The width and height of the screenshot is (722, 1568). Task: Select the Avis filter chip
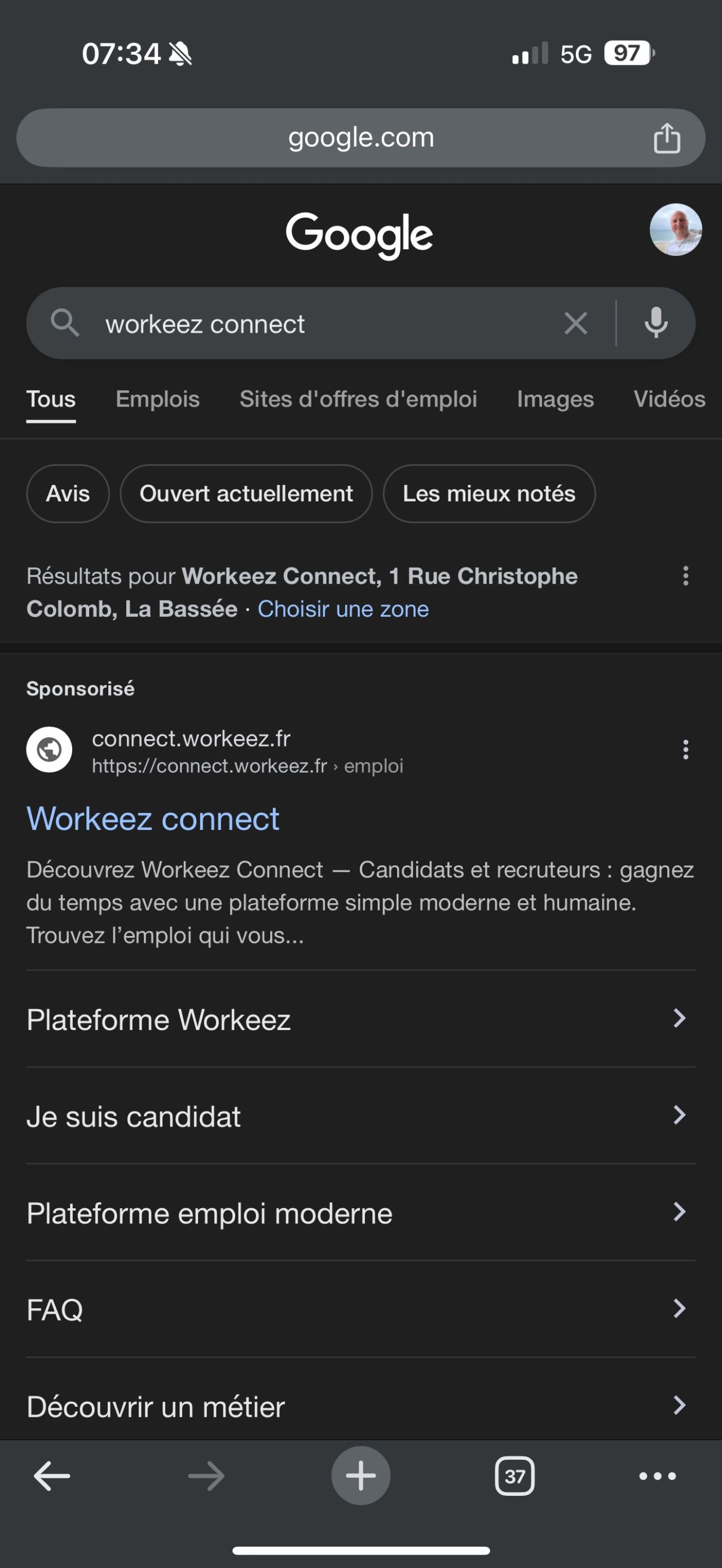[x=68, y=494]
